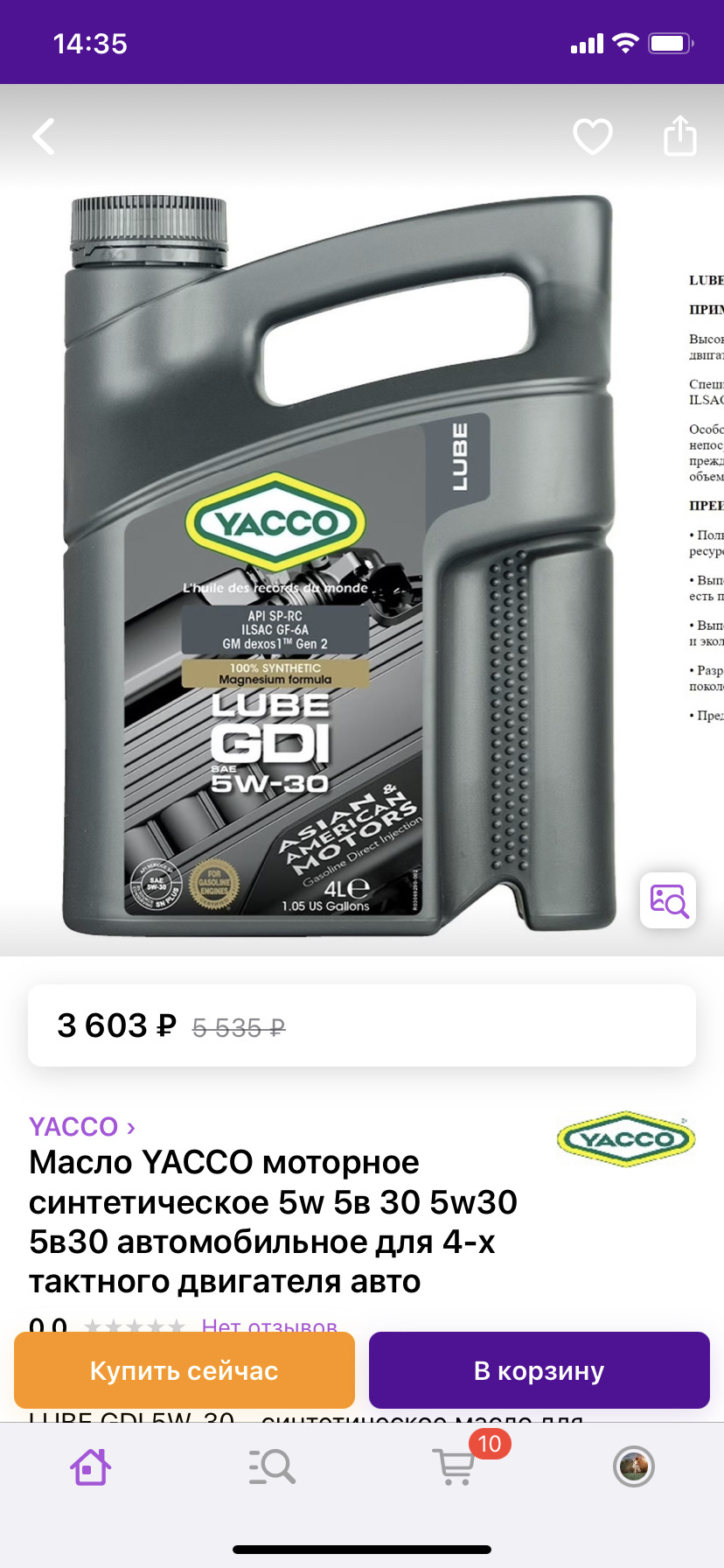The height and width of the screenshot is (1568, 724).
Task: Switch to the home tab
Action: [x=91, y=1467]
